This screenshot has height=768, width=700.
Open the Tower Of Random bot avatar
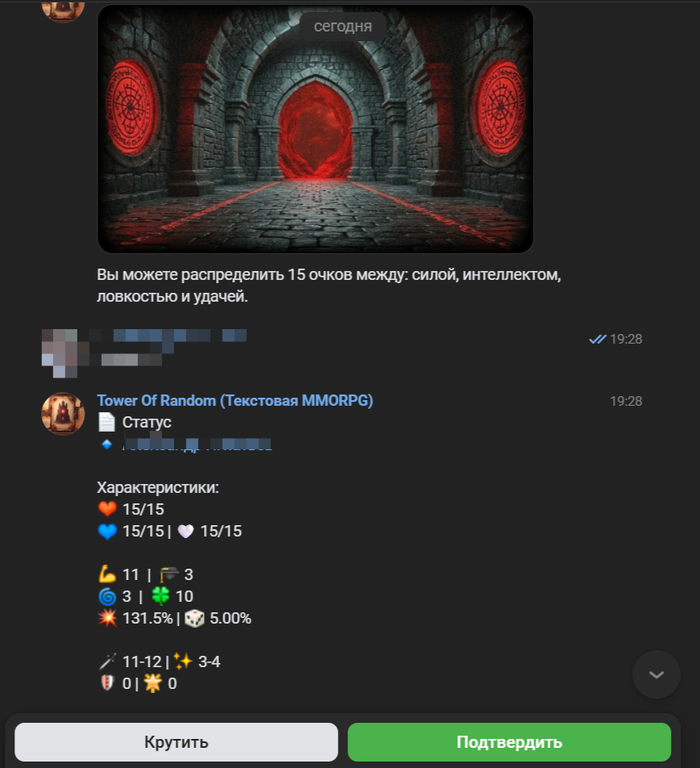63,413
